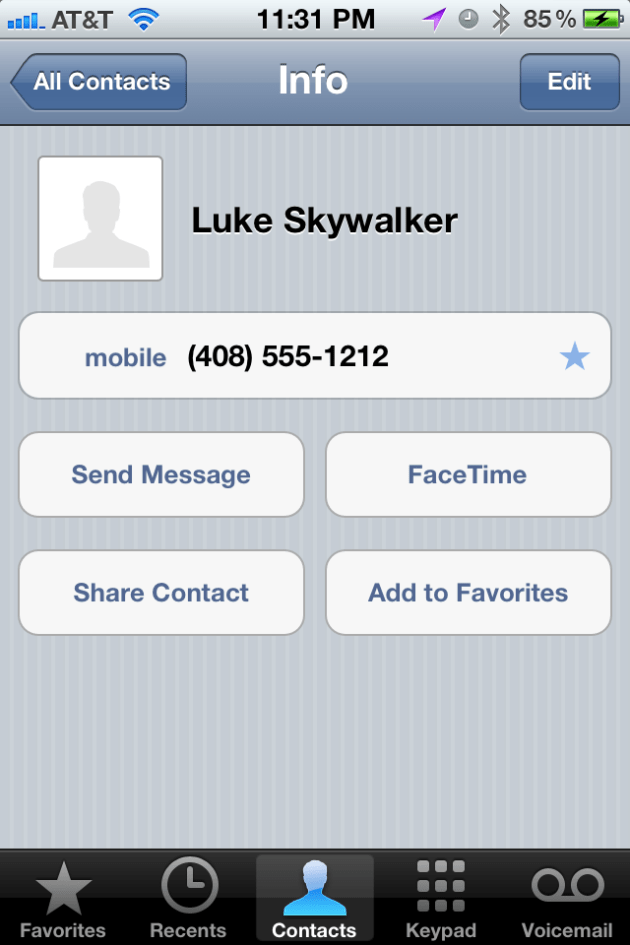Screen dimensions: 630x945
Task: Edit Luke Skywalker's contact info
Action: (x=569, y=82)
